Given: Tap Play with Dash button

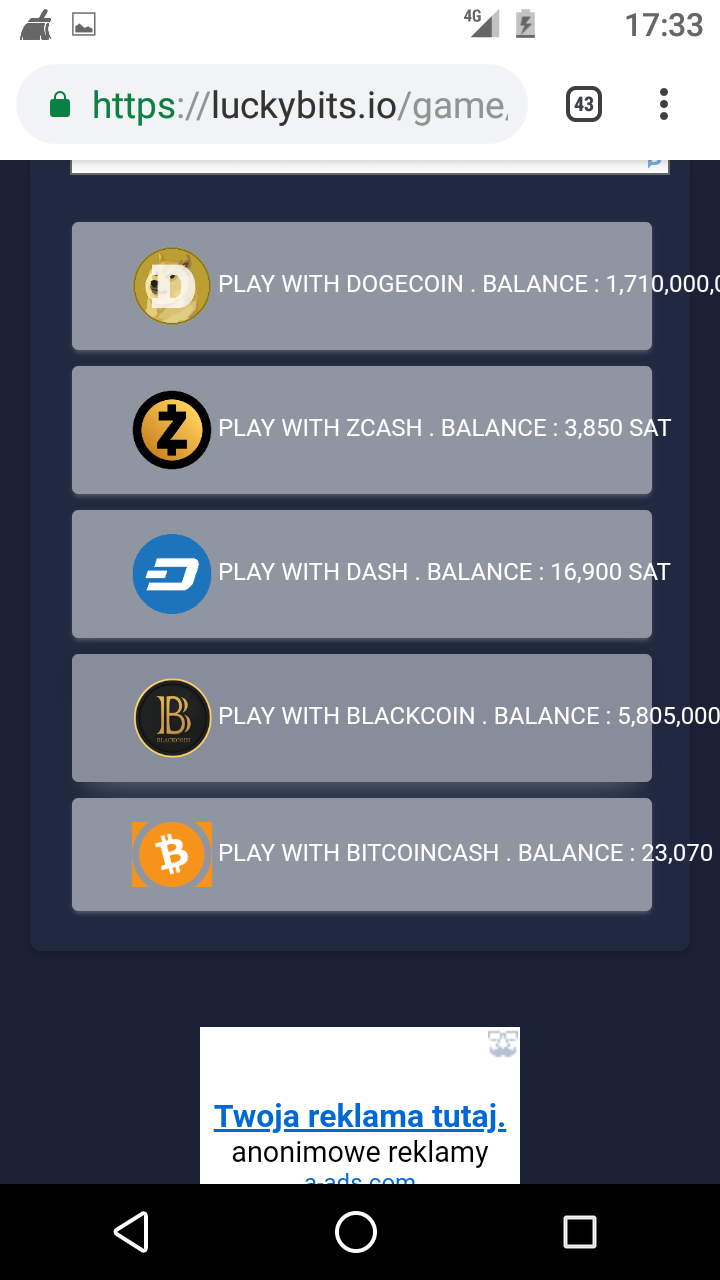Looking at the screenshot, I should point(361,574).
